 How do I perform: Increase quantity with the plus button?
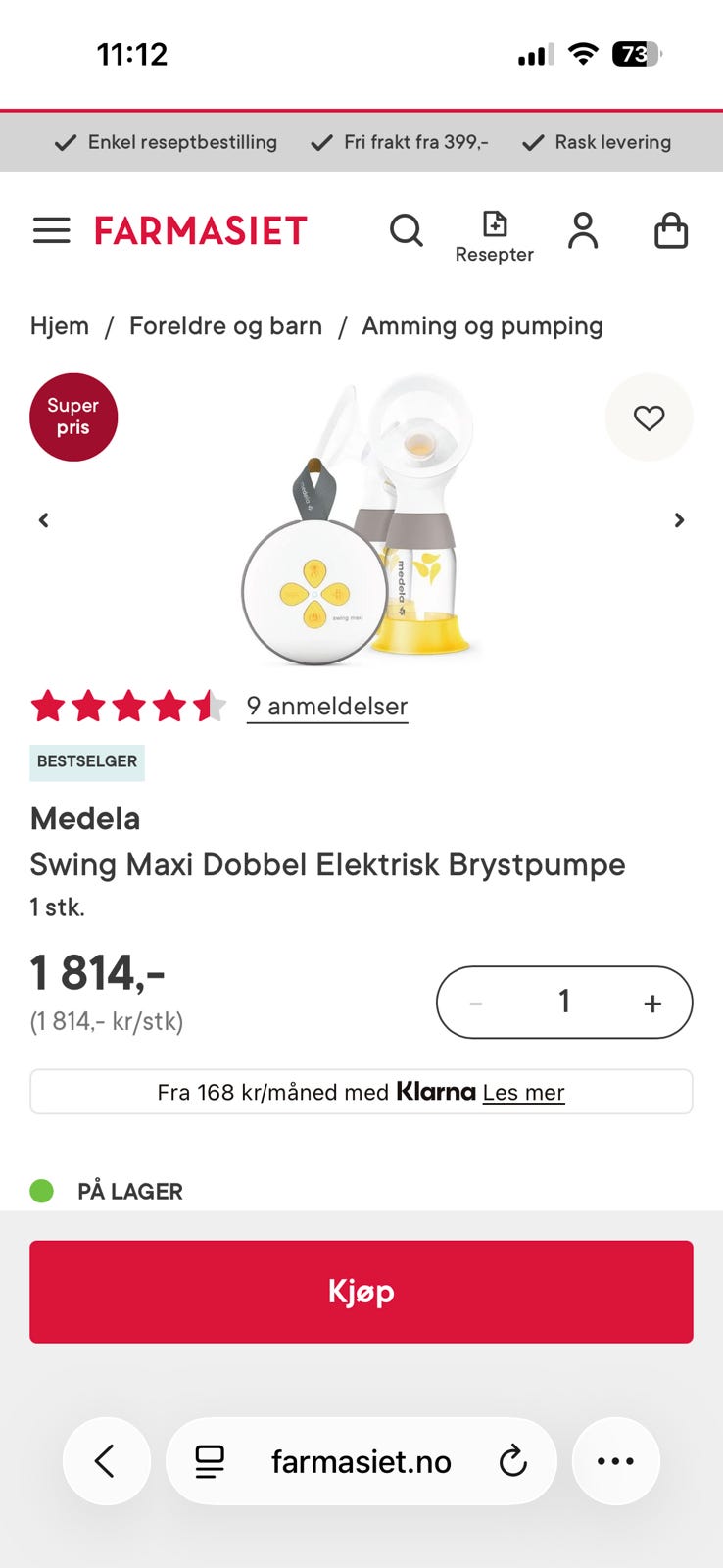(x=652, y=1003)
